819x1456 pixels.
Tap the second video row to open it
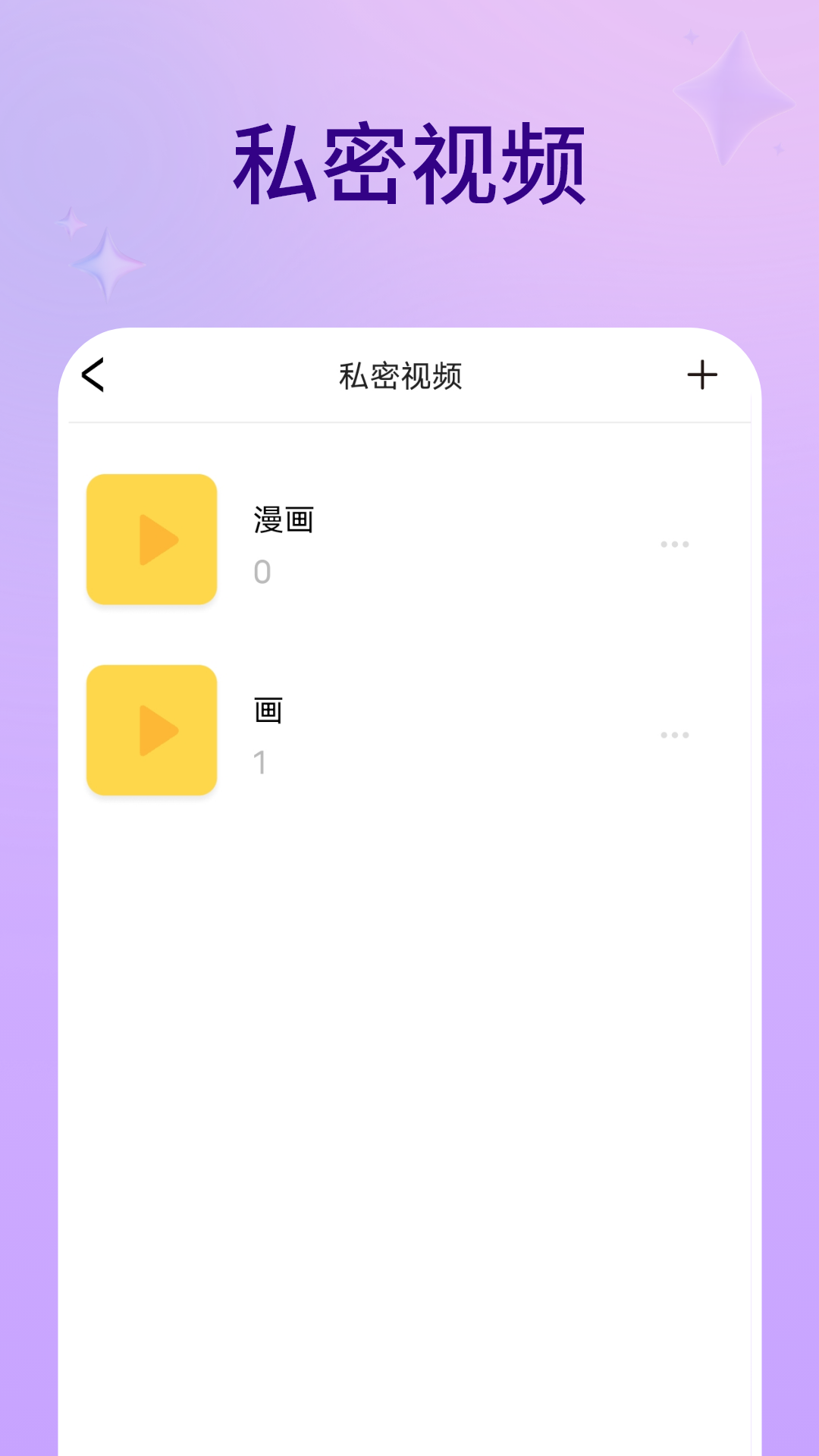click(409, 730)
